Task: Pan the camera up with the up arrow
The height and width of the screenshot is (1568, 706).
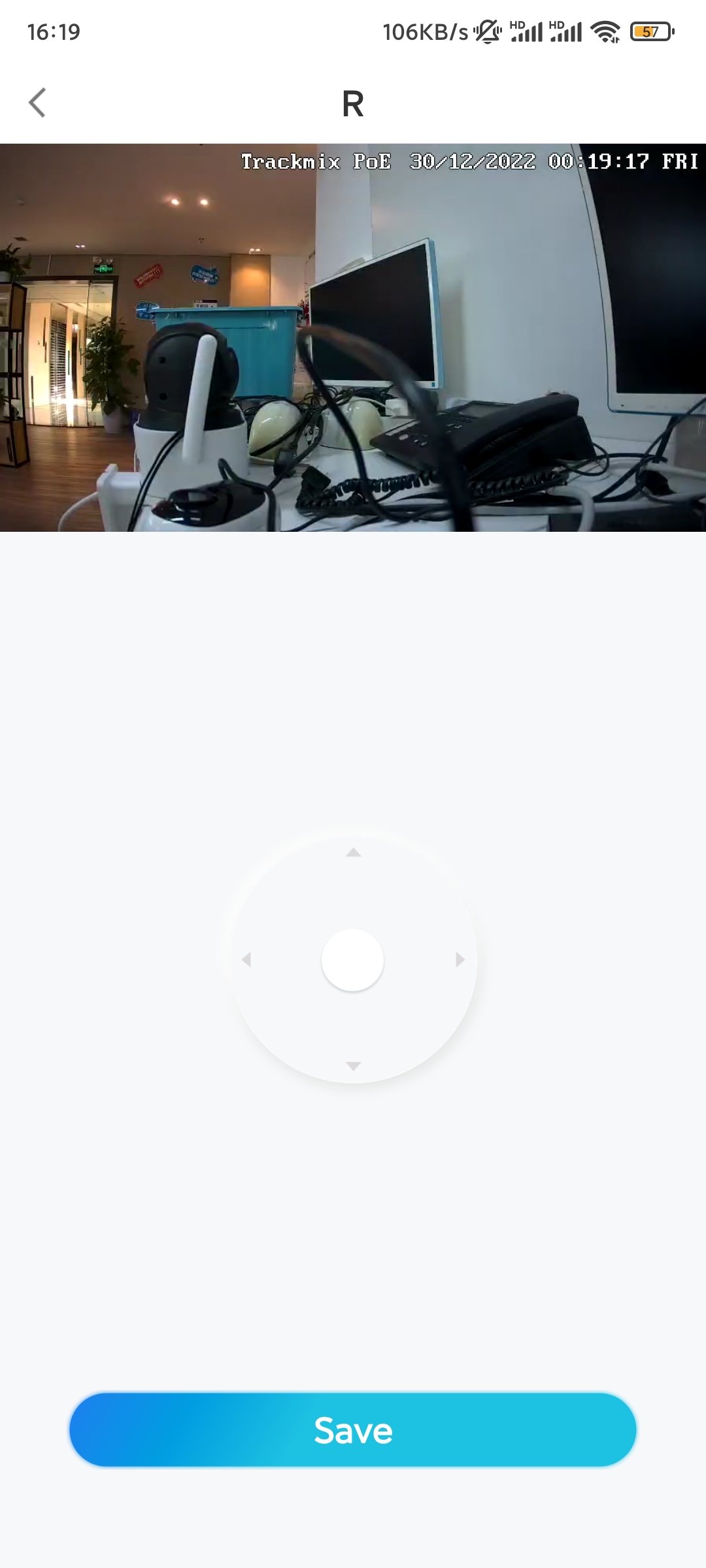Action: (x=354, y=852)
